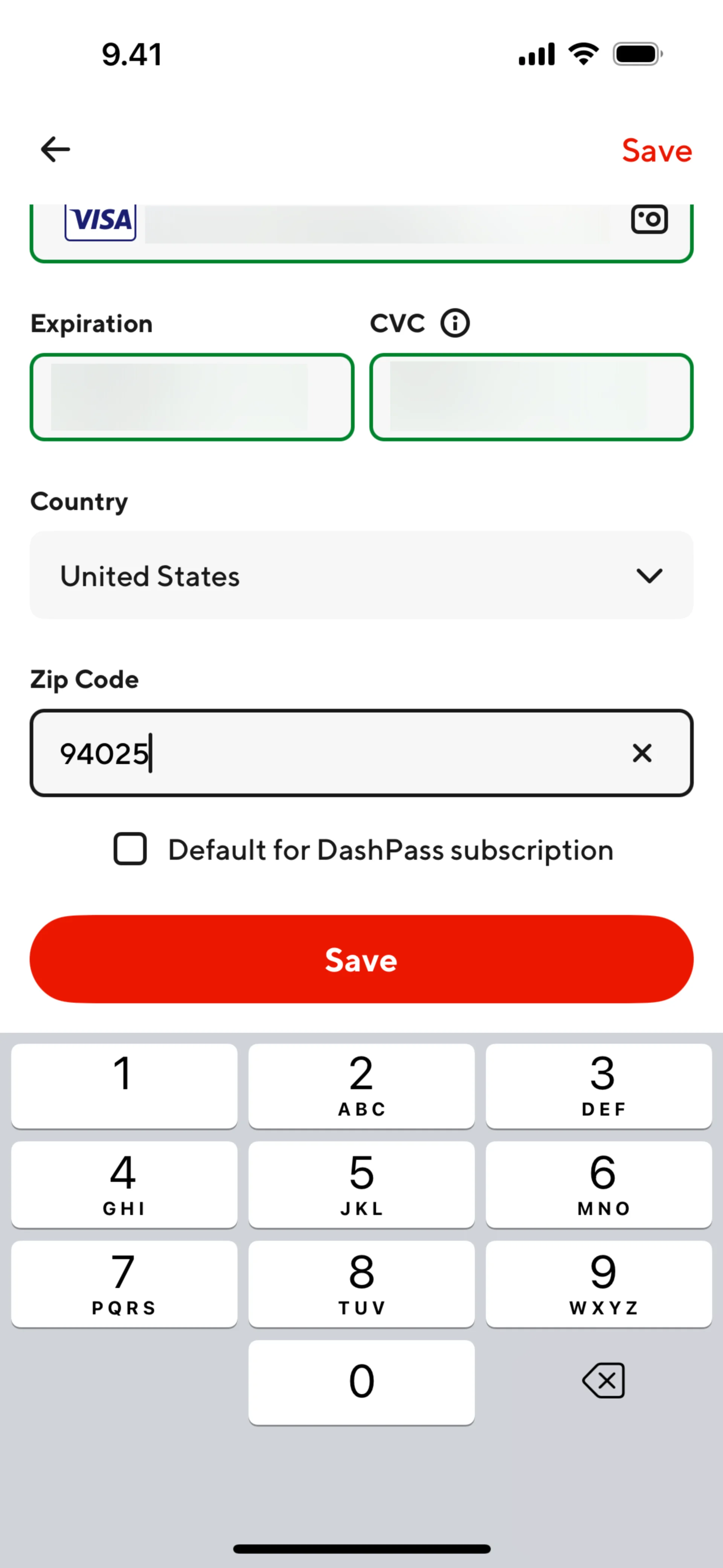Image resolution: width=723 pixels, height=1568 pixels.
Task: Tap Save in the top bar
Action: click(656, 150)
